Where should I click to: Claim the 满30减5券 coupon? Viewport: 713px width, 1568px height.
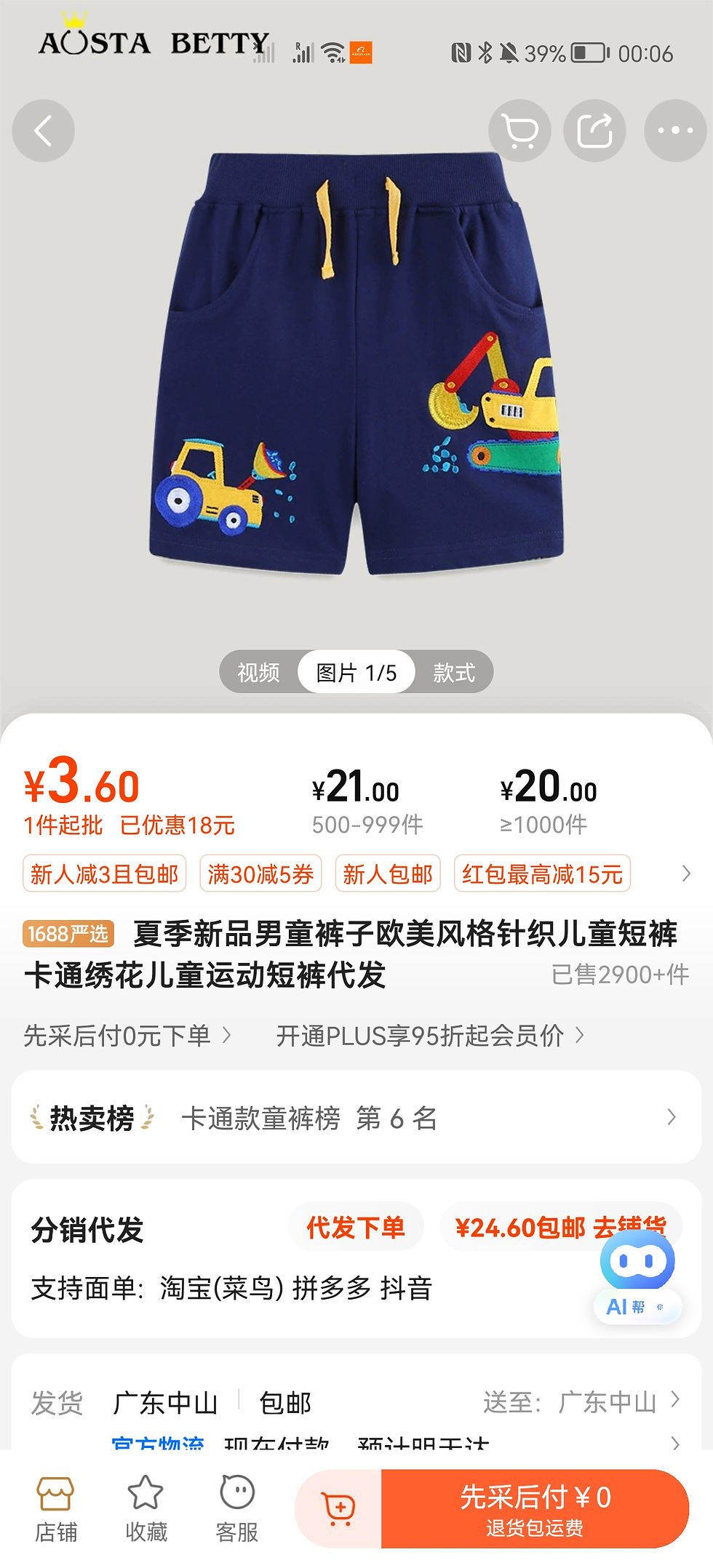click(260, 873)
